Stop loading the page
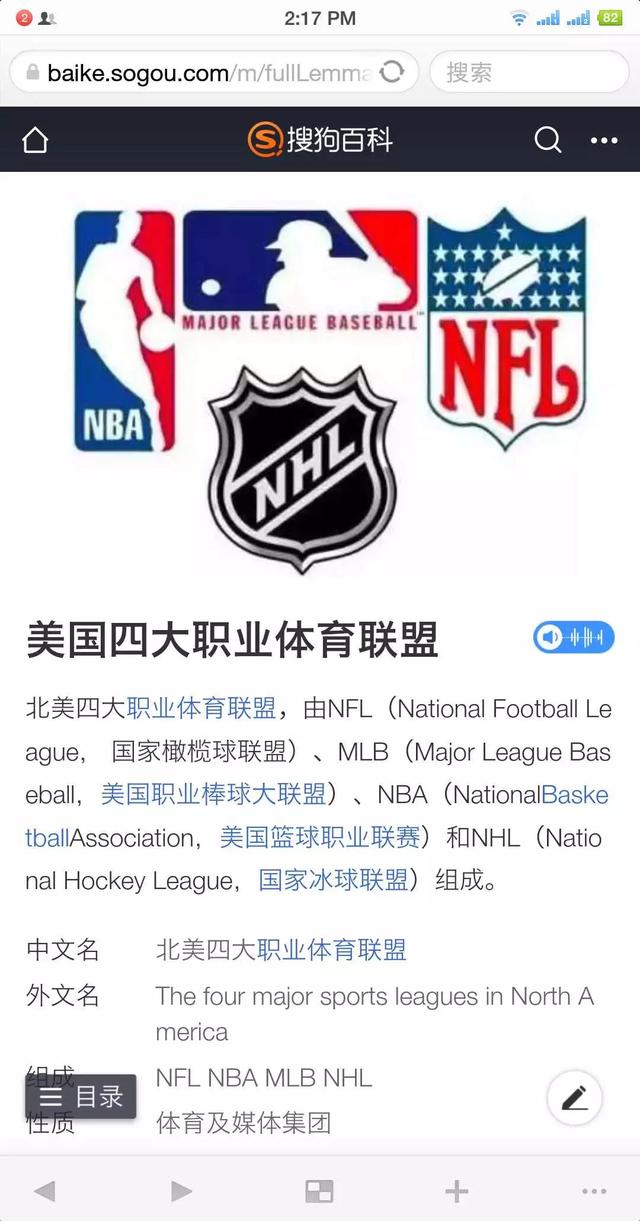 pyautogui.click(x=392, y=72)
